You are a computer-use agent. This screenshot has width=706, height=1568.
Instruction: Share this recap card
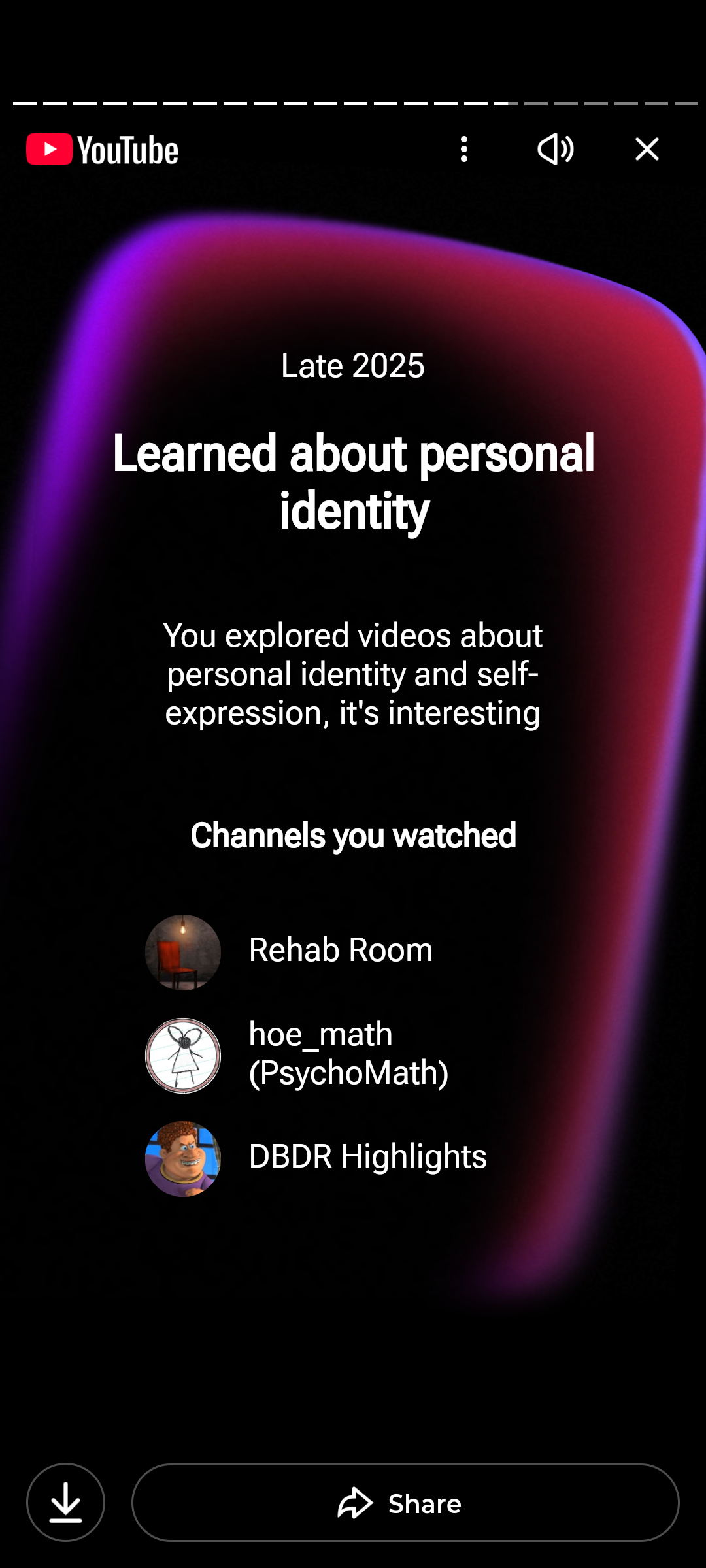click(405, 1503)
